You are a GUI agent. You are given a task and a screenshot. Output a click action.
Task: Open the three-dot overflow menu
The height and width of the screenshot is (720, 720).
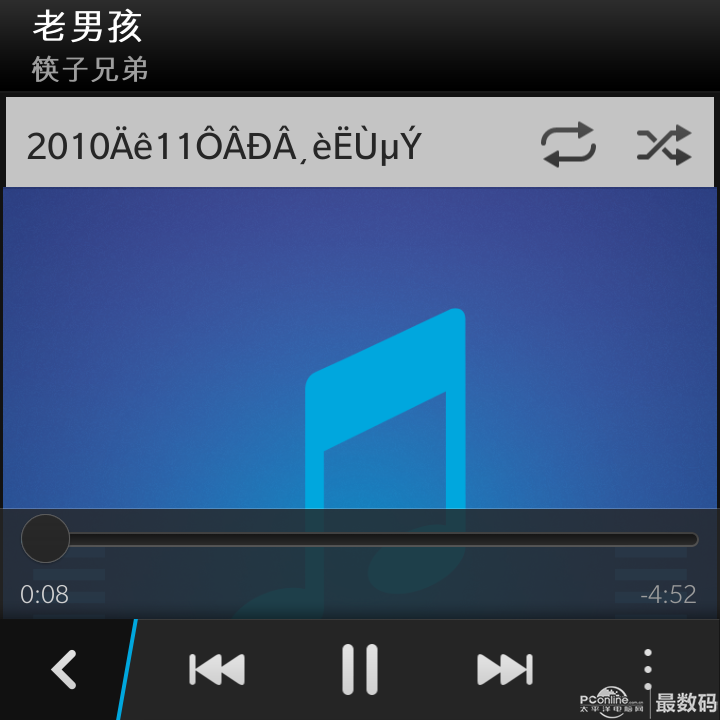pyautogui.click(x=648, y=668)
